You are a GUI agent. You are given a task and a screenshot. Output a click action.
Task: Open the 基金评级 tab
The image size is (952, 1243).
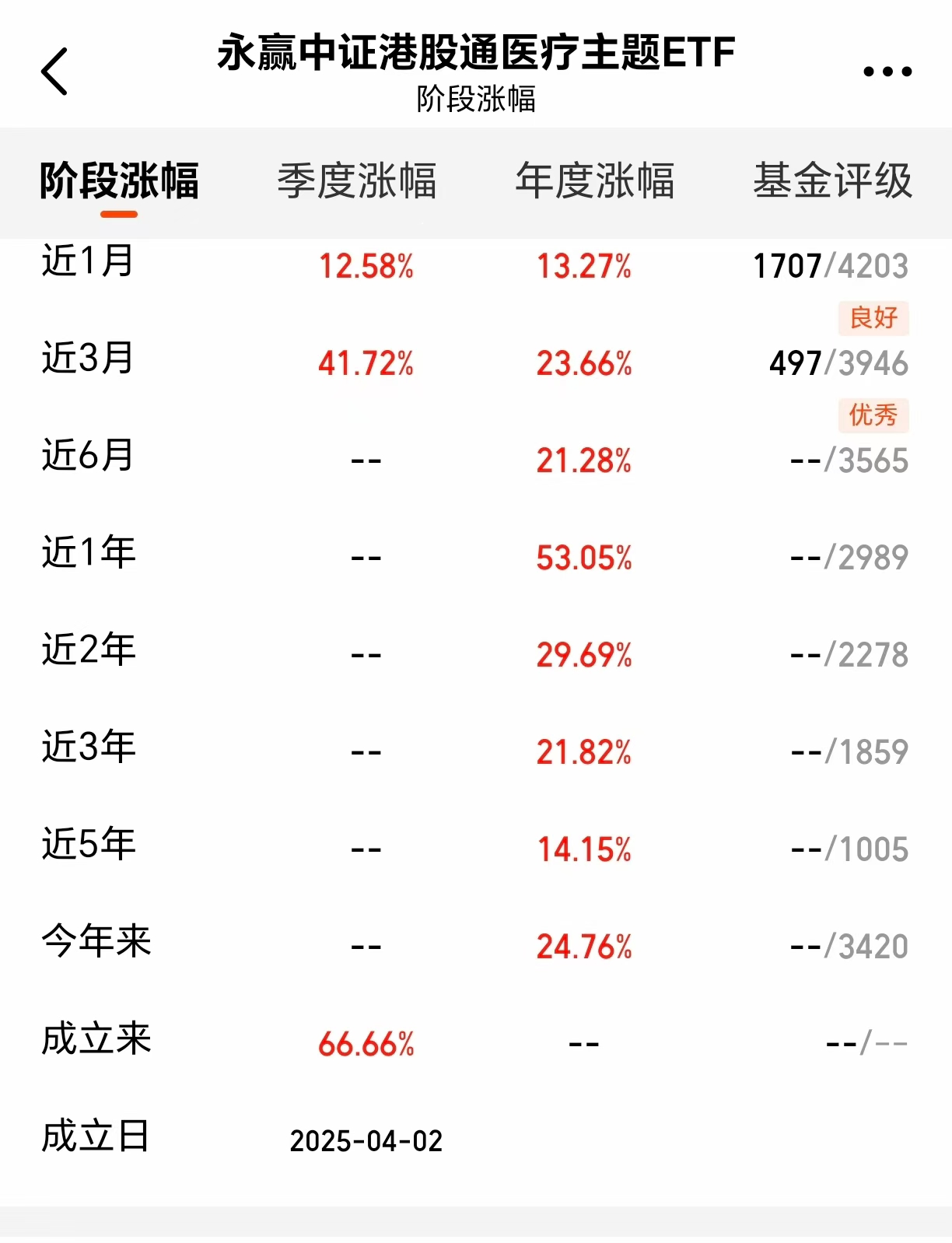[x=832, y=182]
